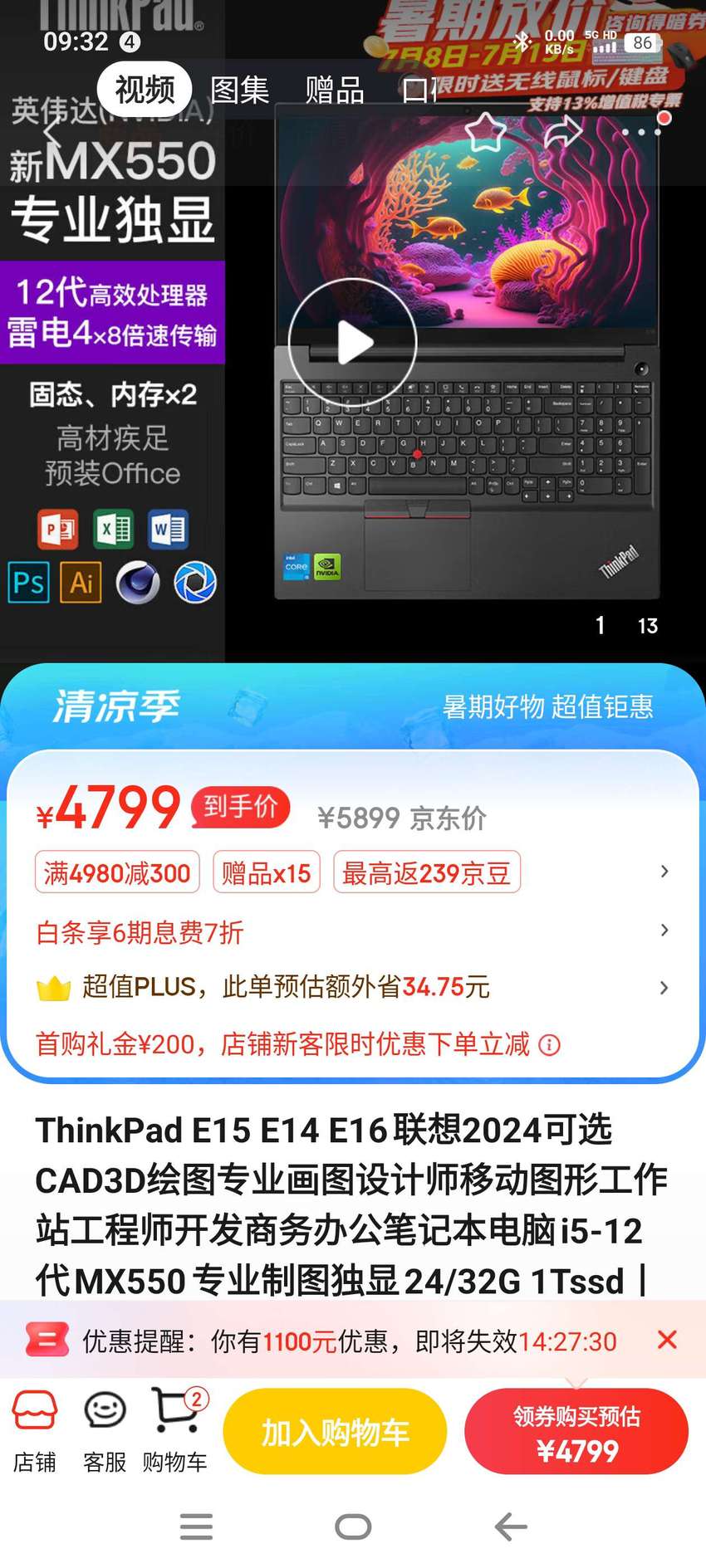Switch to the 图集 tab
Viewport: 706px width, 1568px height.
pos(239,90)
